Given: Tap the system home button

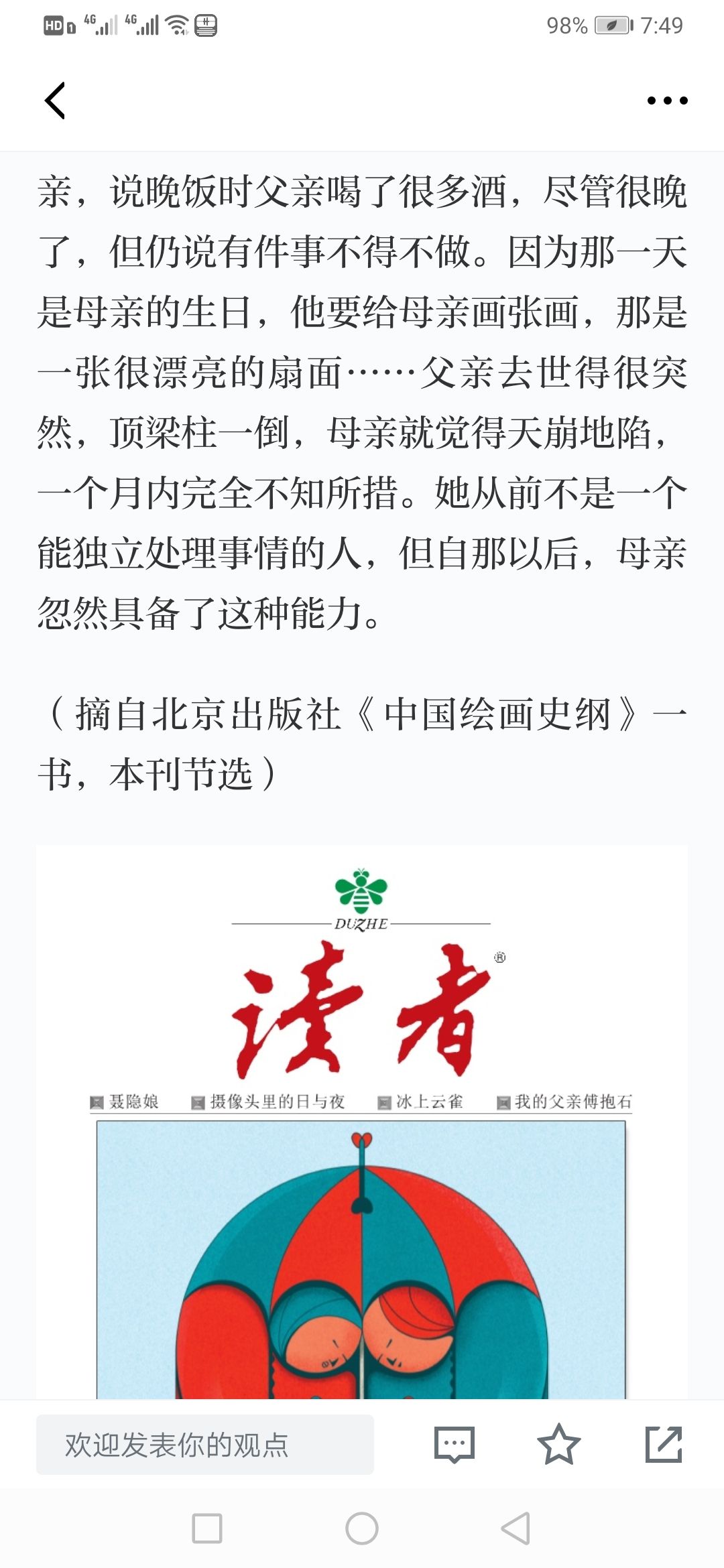Looking at the screenshot, I should [362, 1528].
